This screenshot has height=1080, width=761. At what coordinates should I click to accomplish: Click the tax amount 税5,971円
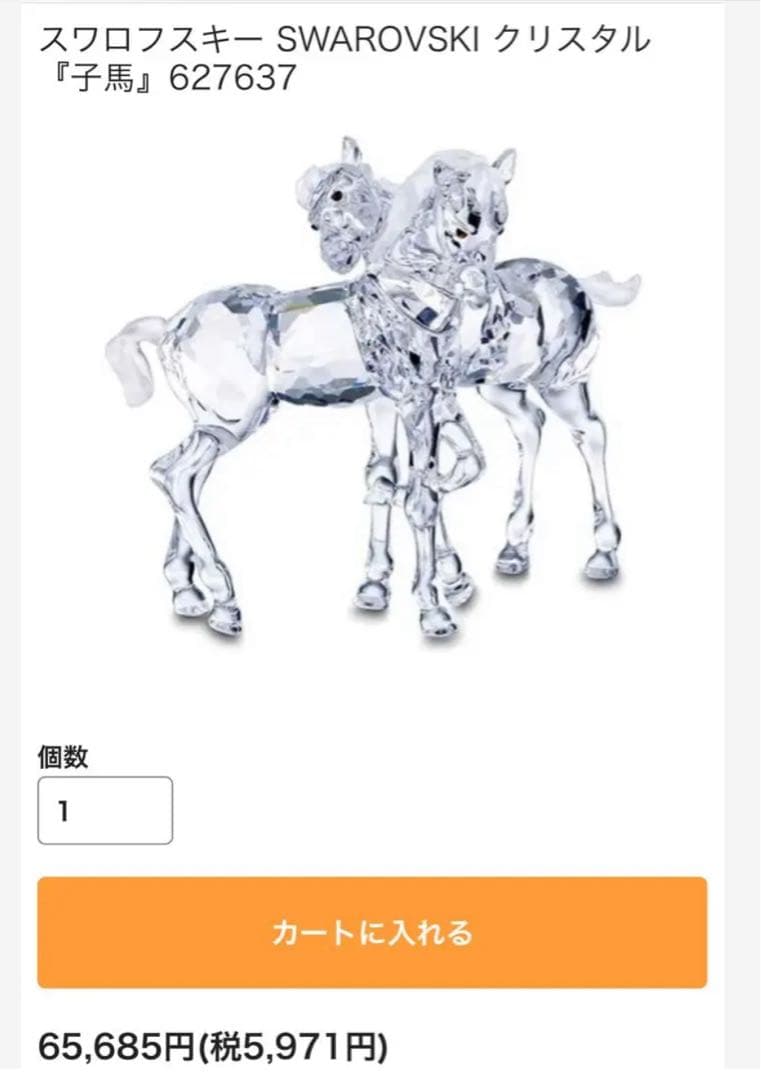[290, 1047]
